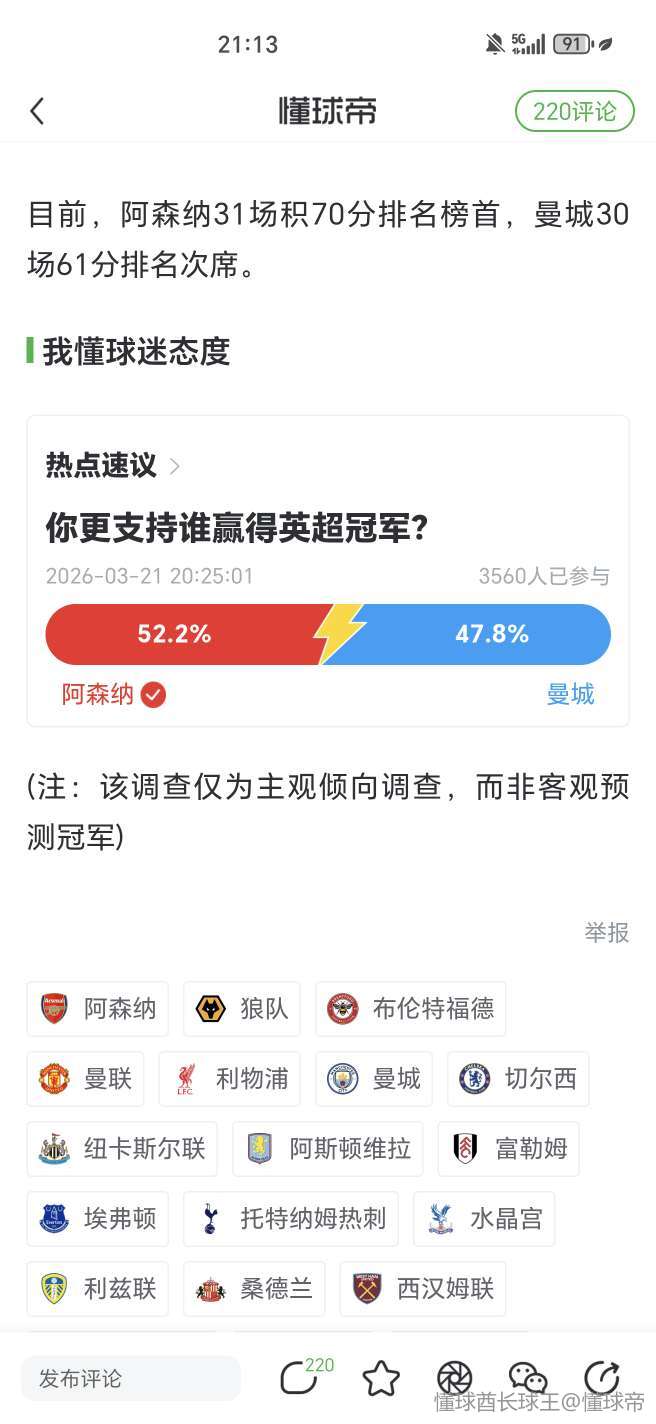Select the 切尔西 team chip
The width and height of the screenshot is (656, 1424).
coord(517,1079)
